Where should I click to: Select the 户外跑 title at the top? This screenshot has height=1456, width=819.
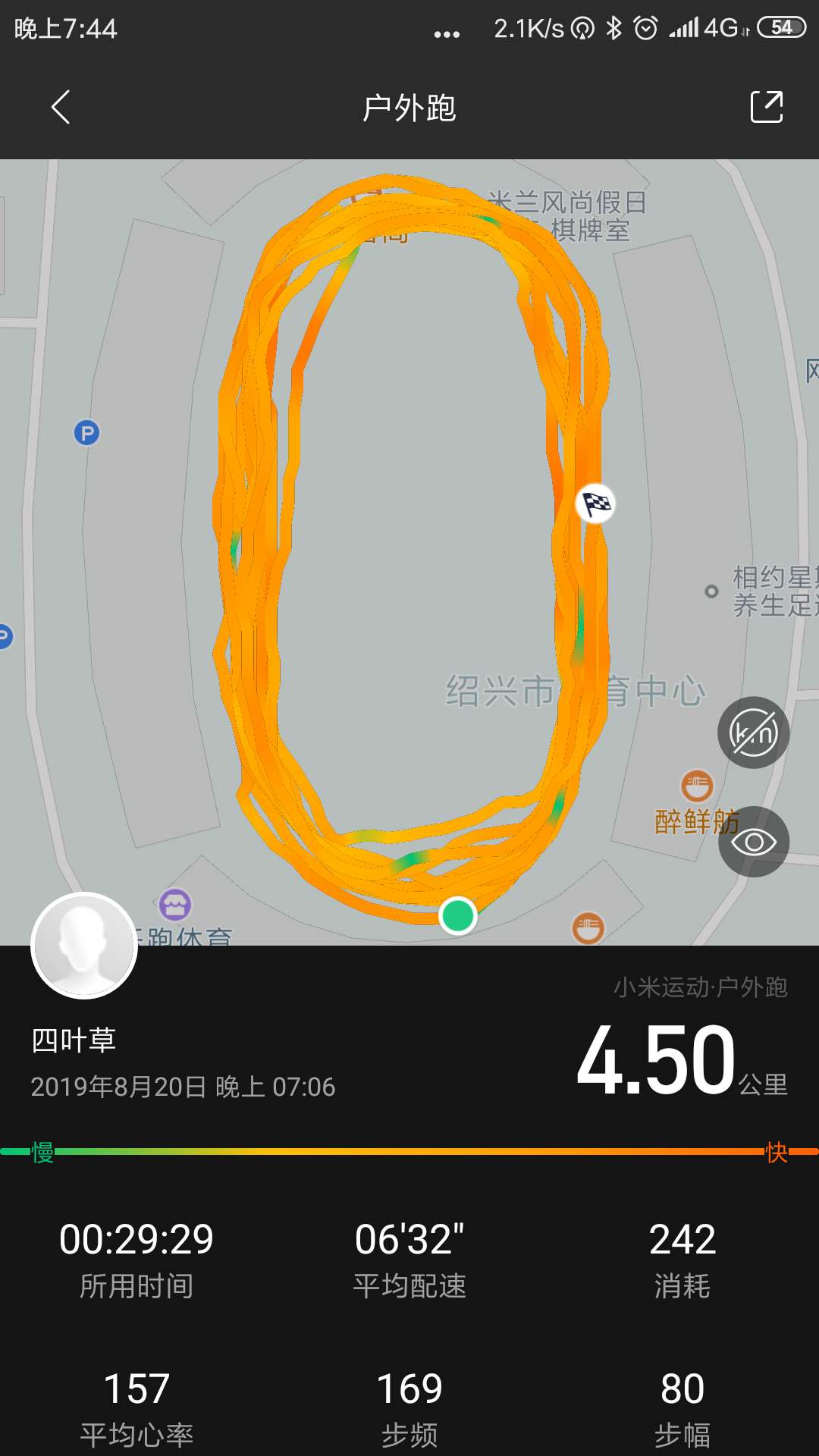409,108
